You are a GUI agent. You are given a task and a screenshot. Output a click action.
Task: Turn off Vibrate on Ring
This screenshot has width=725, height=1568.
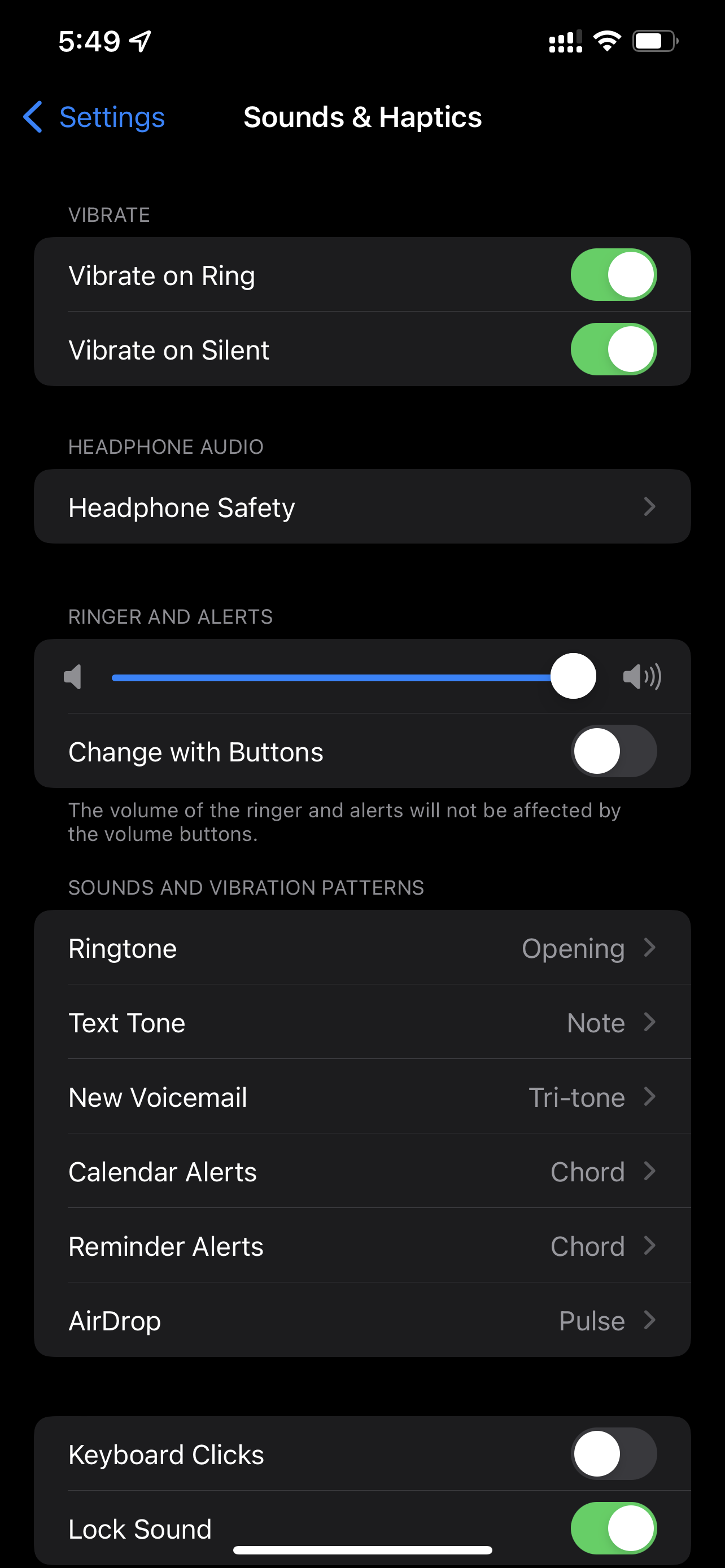click(x=613, y=275)
